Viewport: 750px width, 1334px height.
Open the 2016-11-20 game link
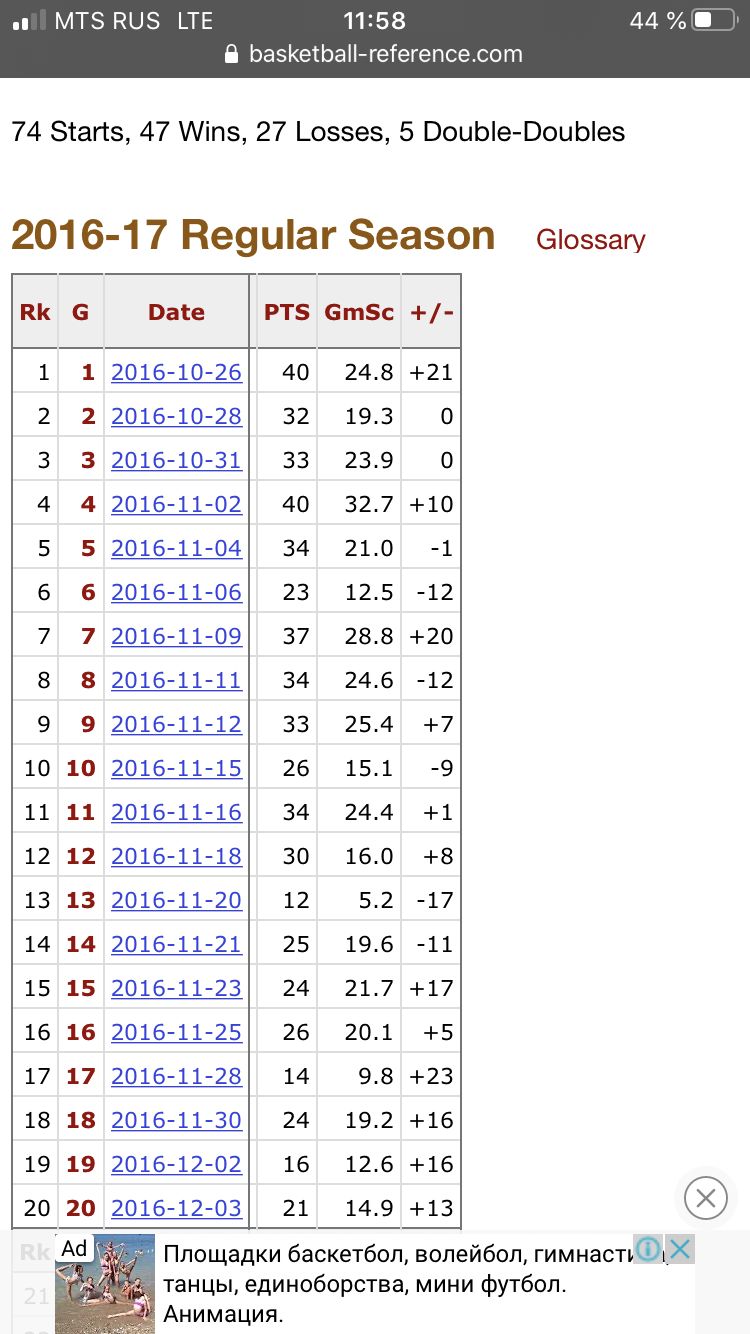[176, 900]
